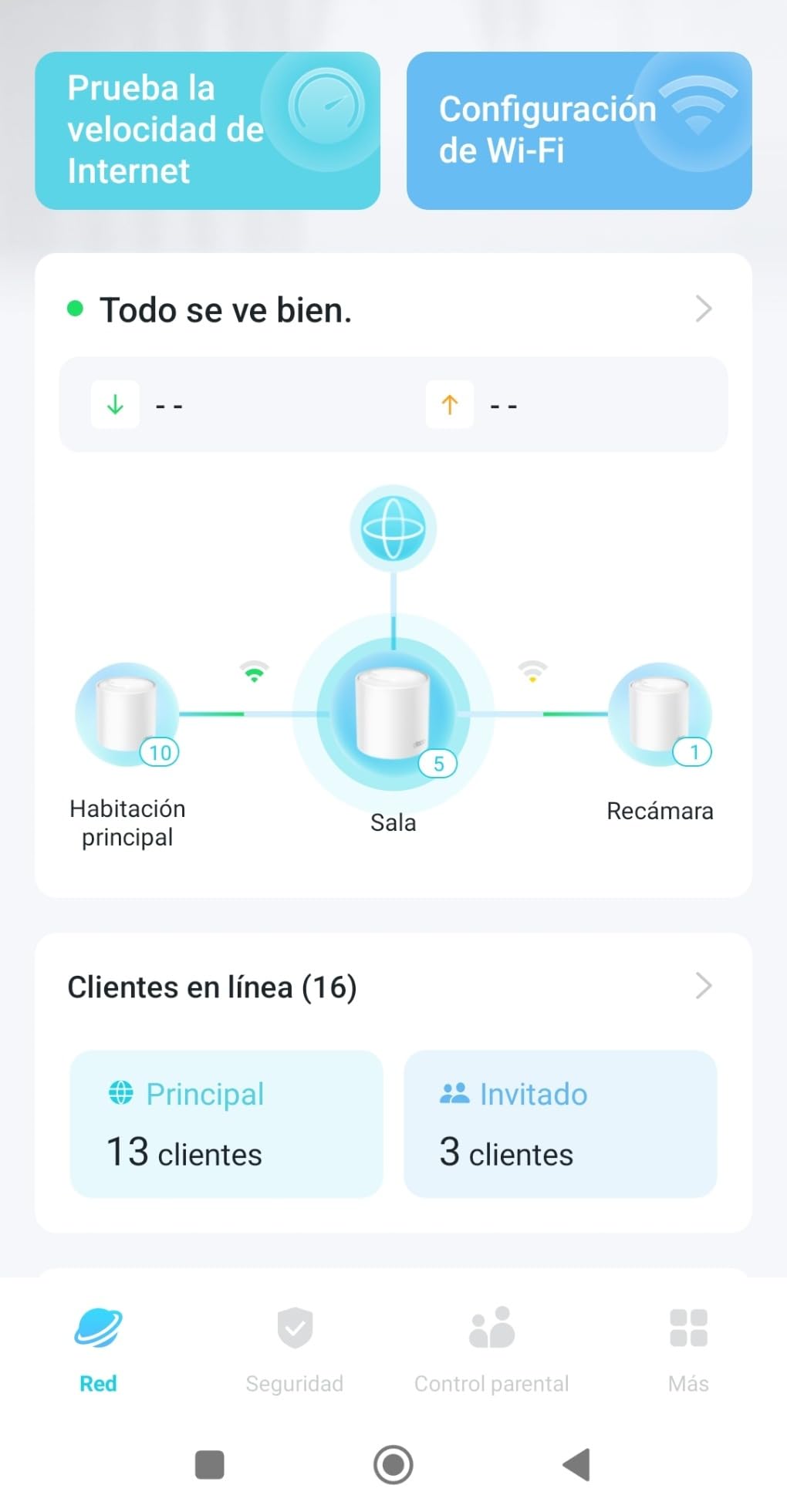This screenshot has height=1512, width=787.
Task: Expand Todo se ve bien details
Action: tap(703, 309)
